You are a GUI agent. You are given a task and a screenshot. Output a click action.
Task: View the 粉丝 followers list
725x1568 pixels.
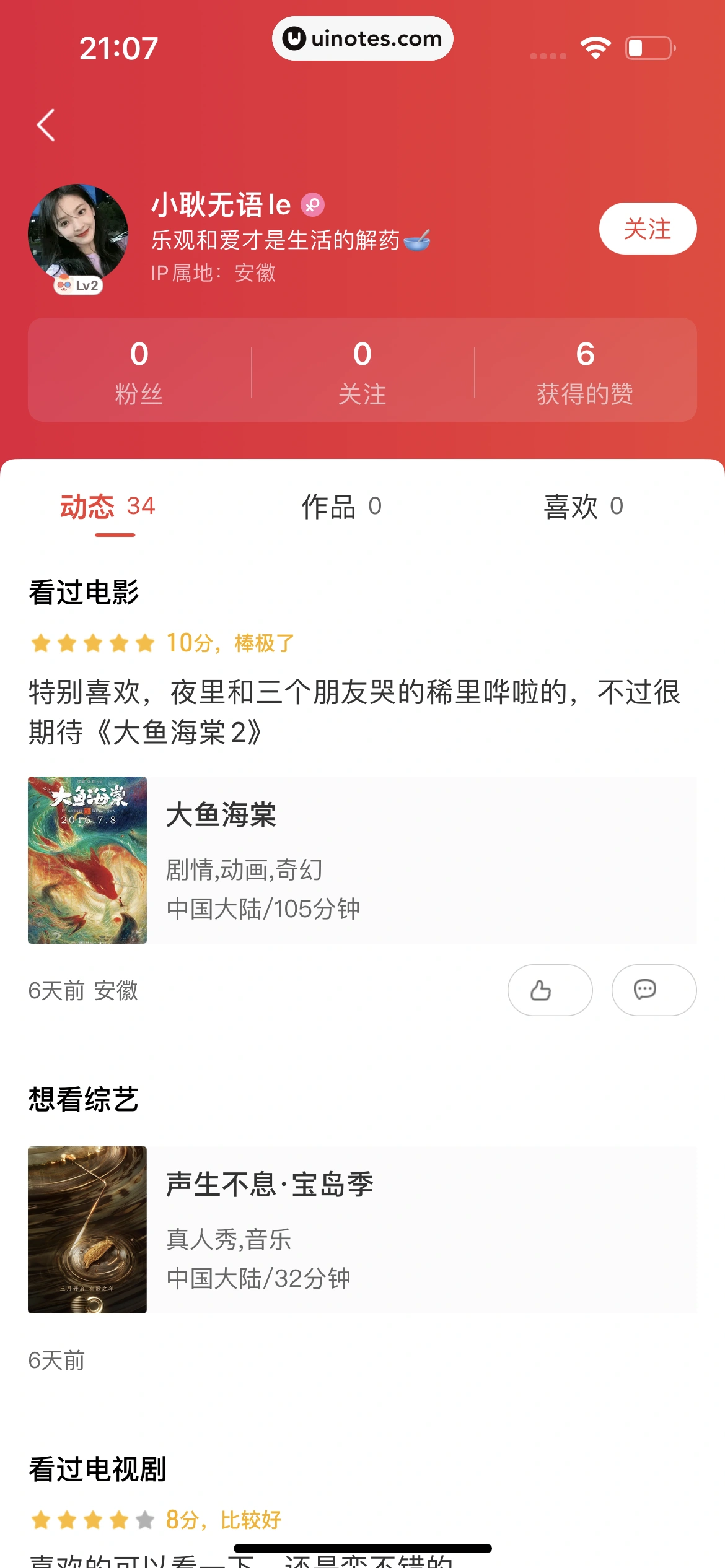139,370
